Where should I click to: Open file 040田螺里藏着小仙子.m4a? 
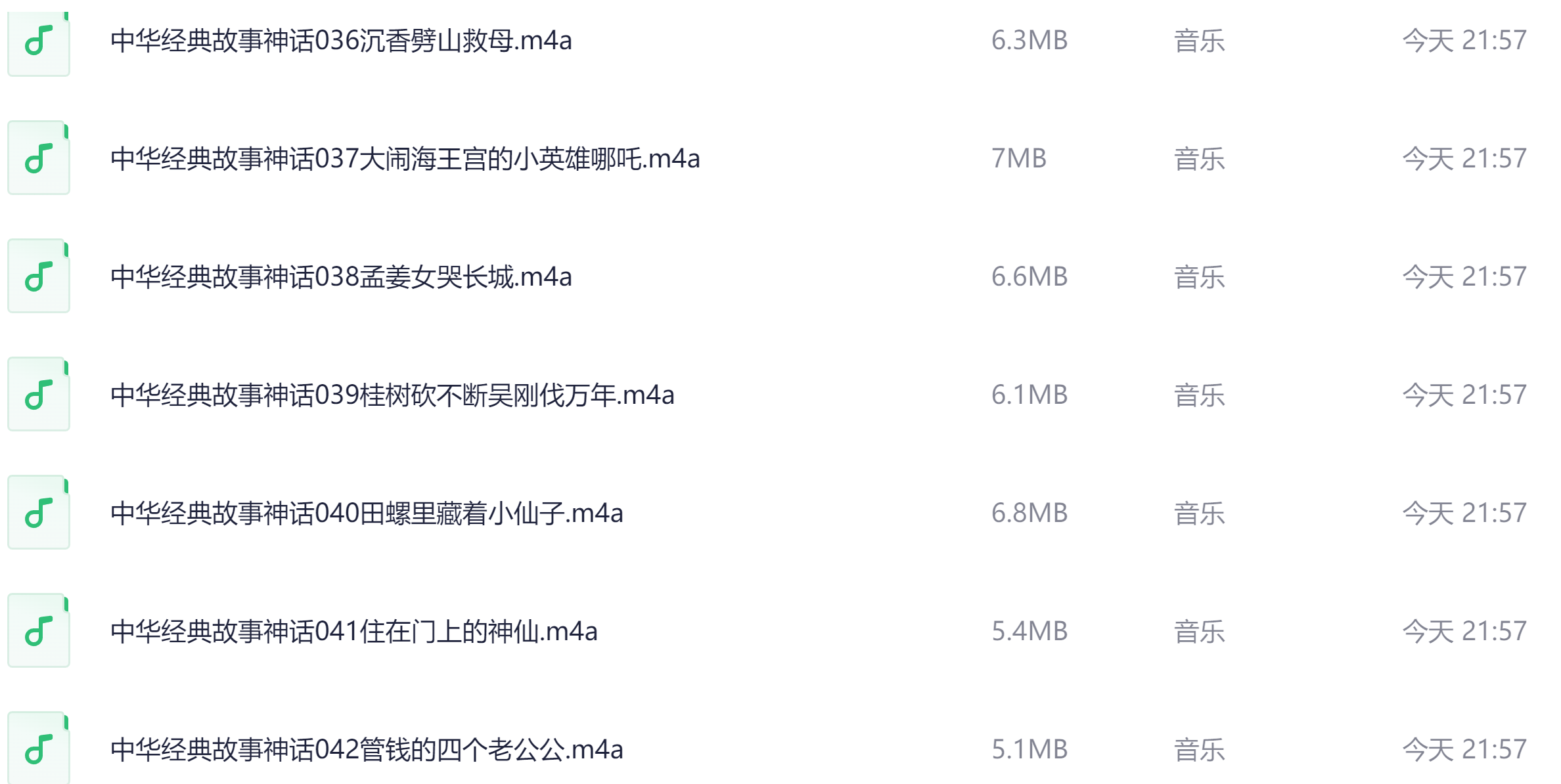(x=367, y=513)
